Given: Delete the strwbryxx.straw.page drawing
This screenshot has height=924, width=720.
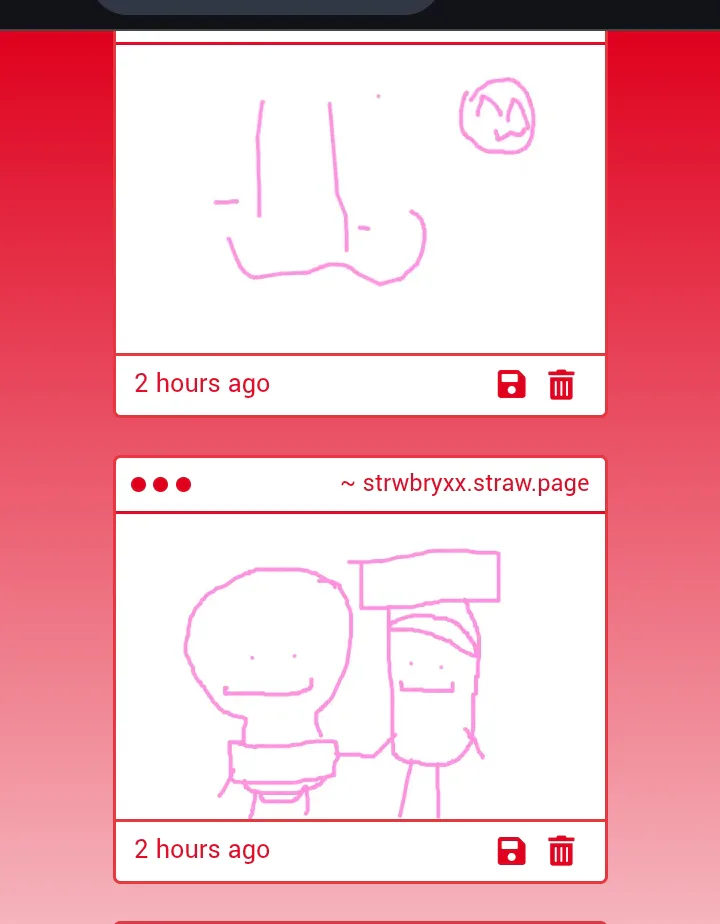Looking at the screenshot, I should pos(561,851).
